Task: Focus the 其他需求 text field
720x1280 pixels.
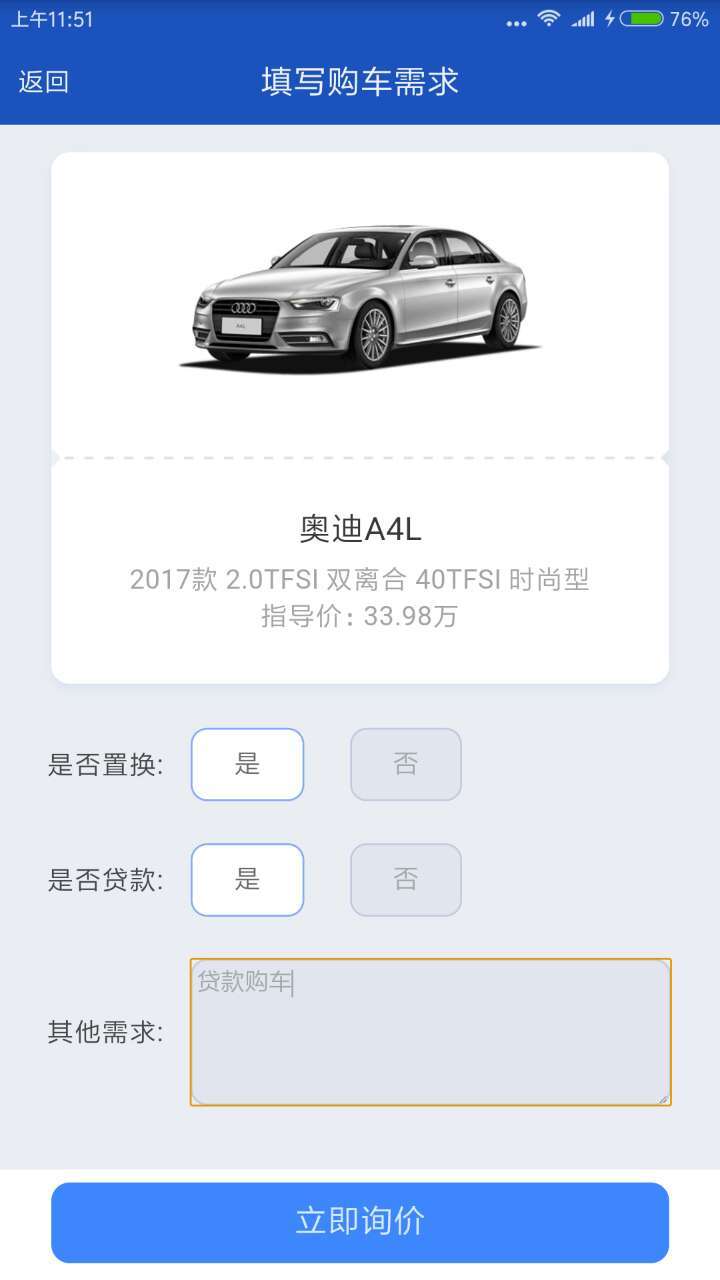Action: pyautogui.click(x=430, y=1032)
